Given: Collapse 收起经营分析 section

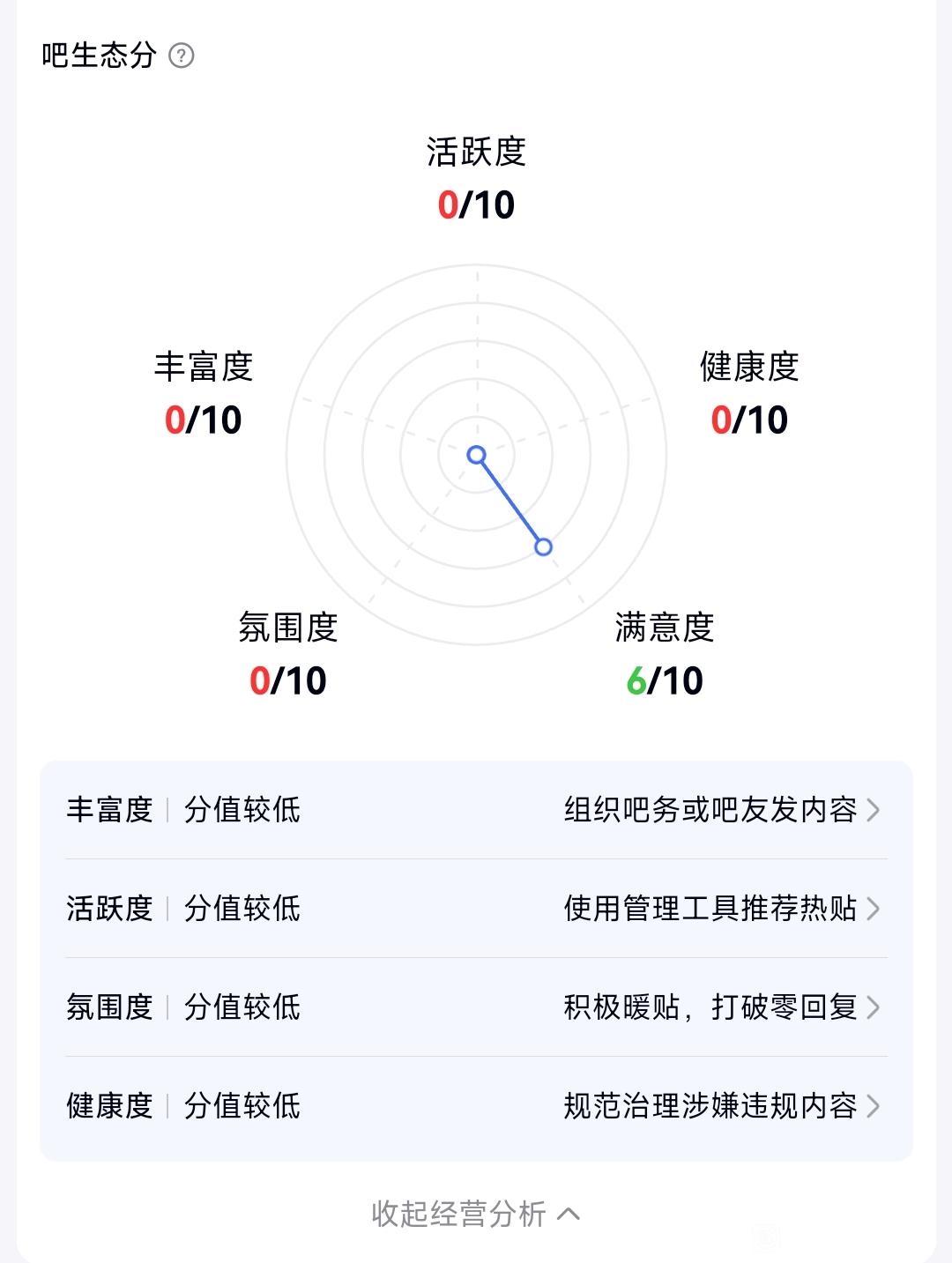Looking at the screenshot, I should tap(476, 1214).
